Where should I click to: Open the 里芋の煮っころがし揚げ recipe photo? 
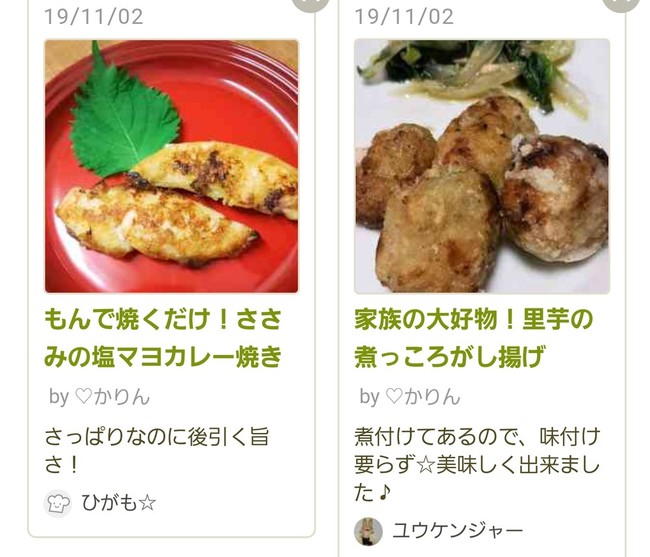coord(481,166)
